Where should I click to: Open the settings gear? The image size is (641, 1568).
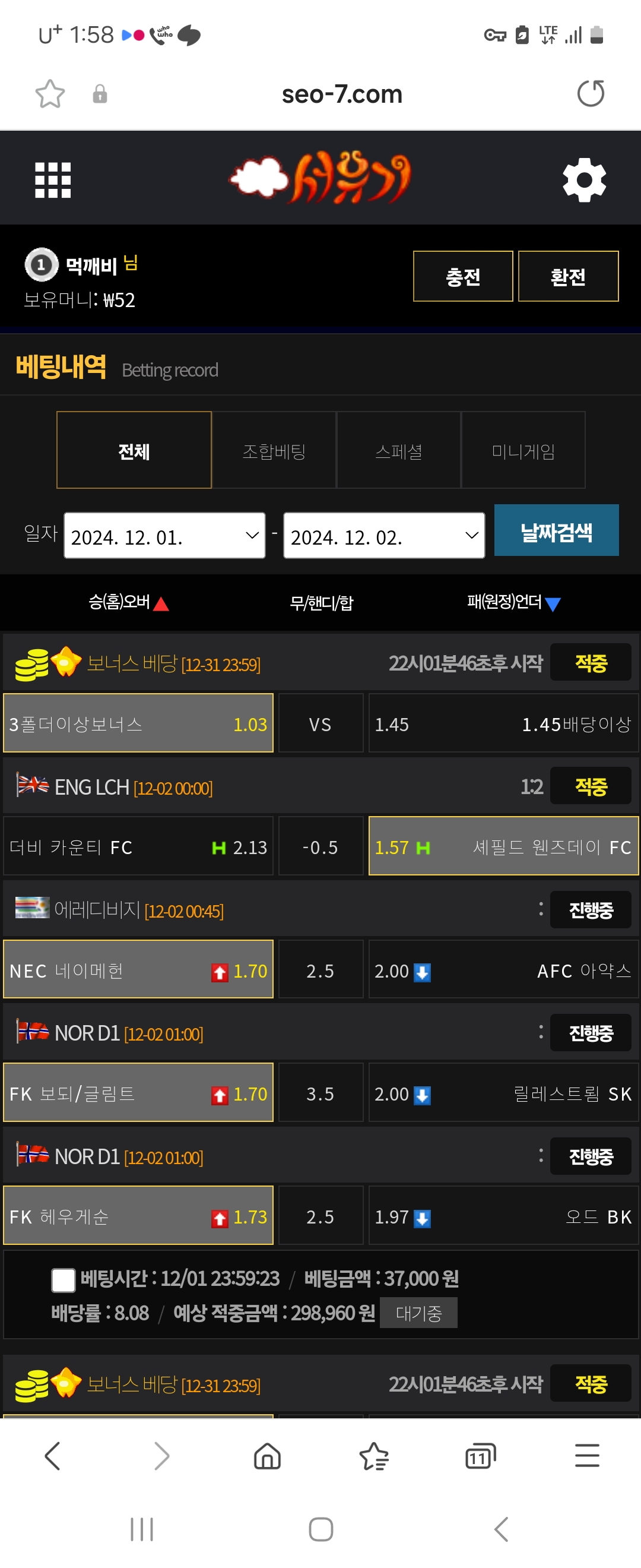pyautogui.click(x=584, y=179)
